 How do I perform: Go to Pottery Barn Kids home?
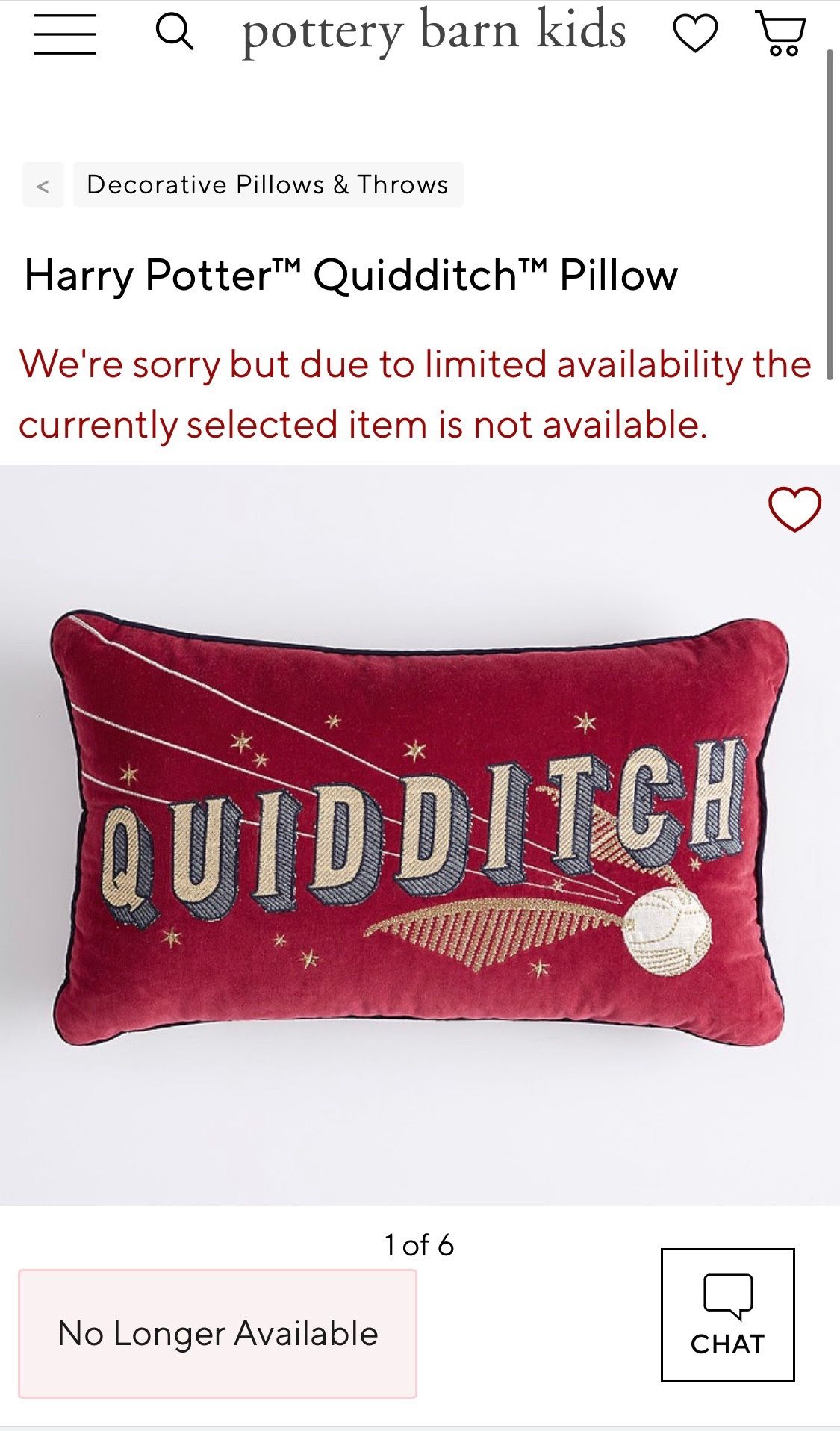tap(434, 31)
